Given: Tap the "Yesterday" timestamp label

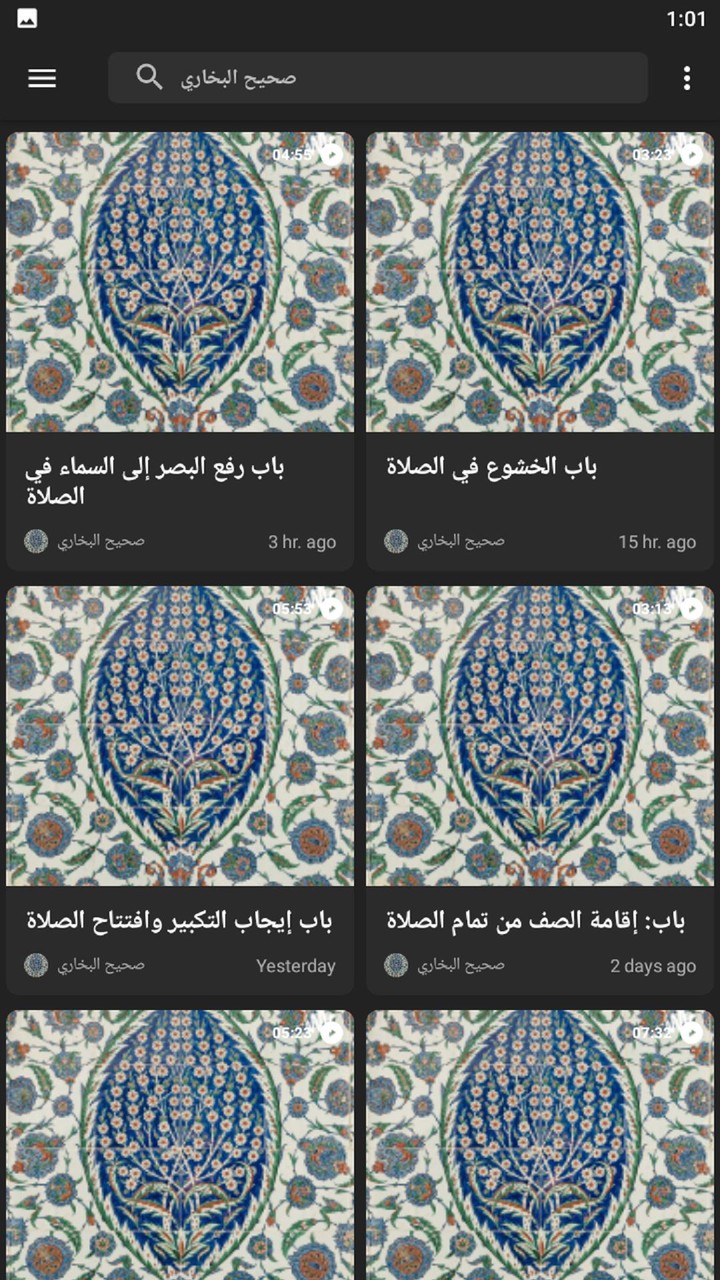Looking at the screenshot, I should point(296,966).
